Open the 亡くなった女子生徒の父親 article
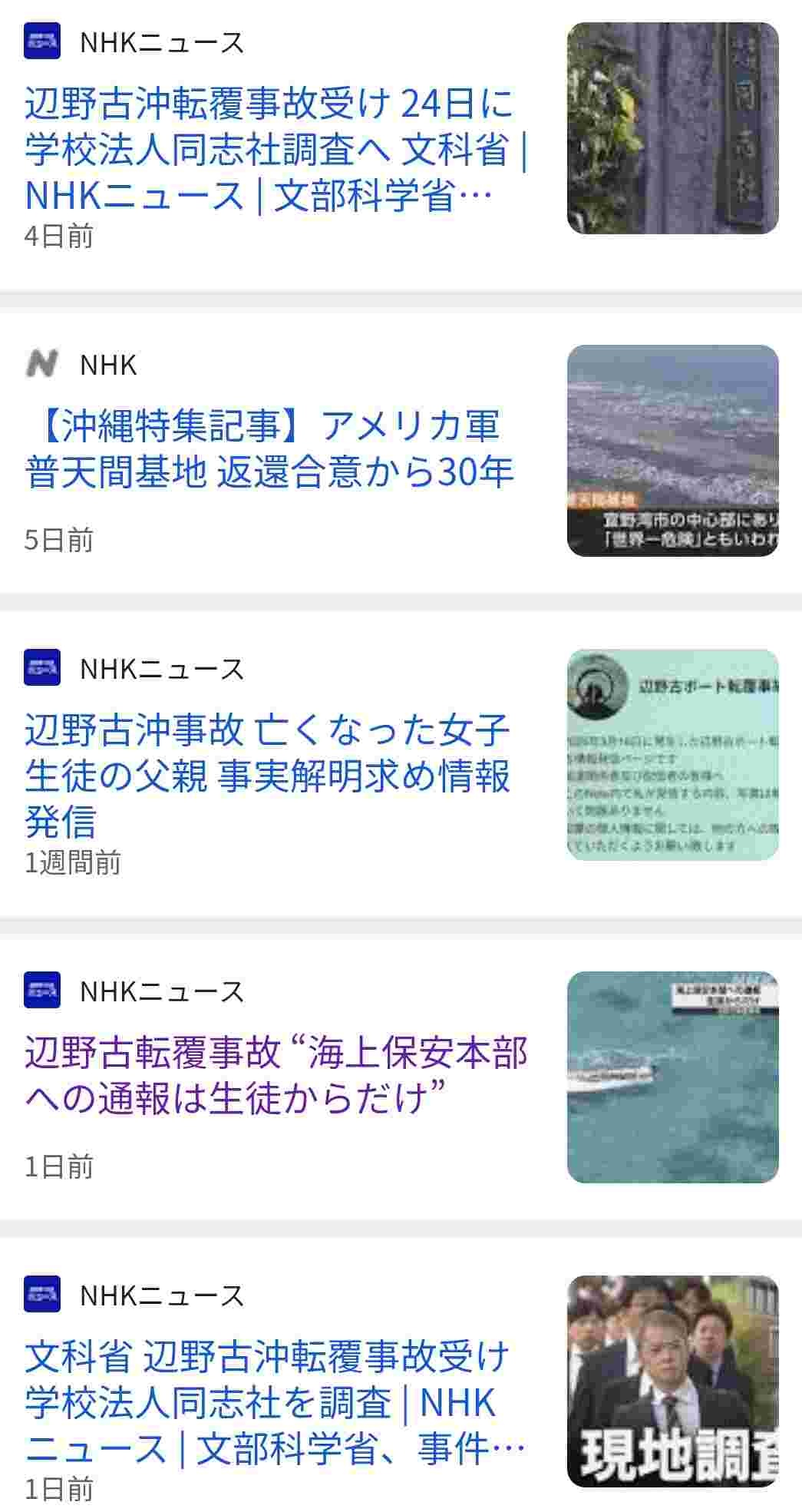This screenshot has height=1512, width=802. click(x=267, y=775)
